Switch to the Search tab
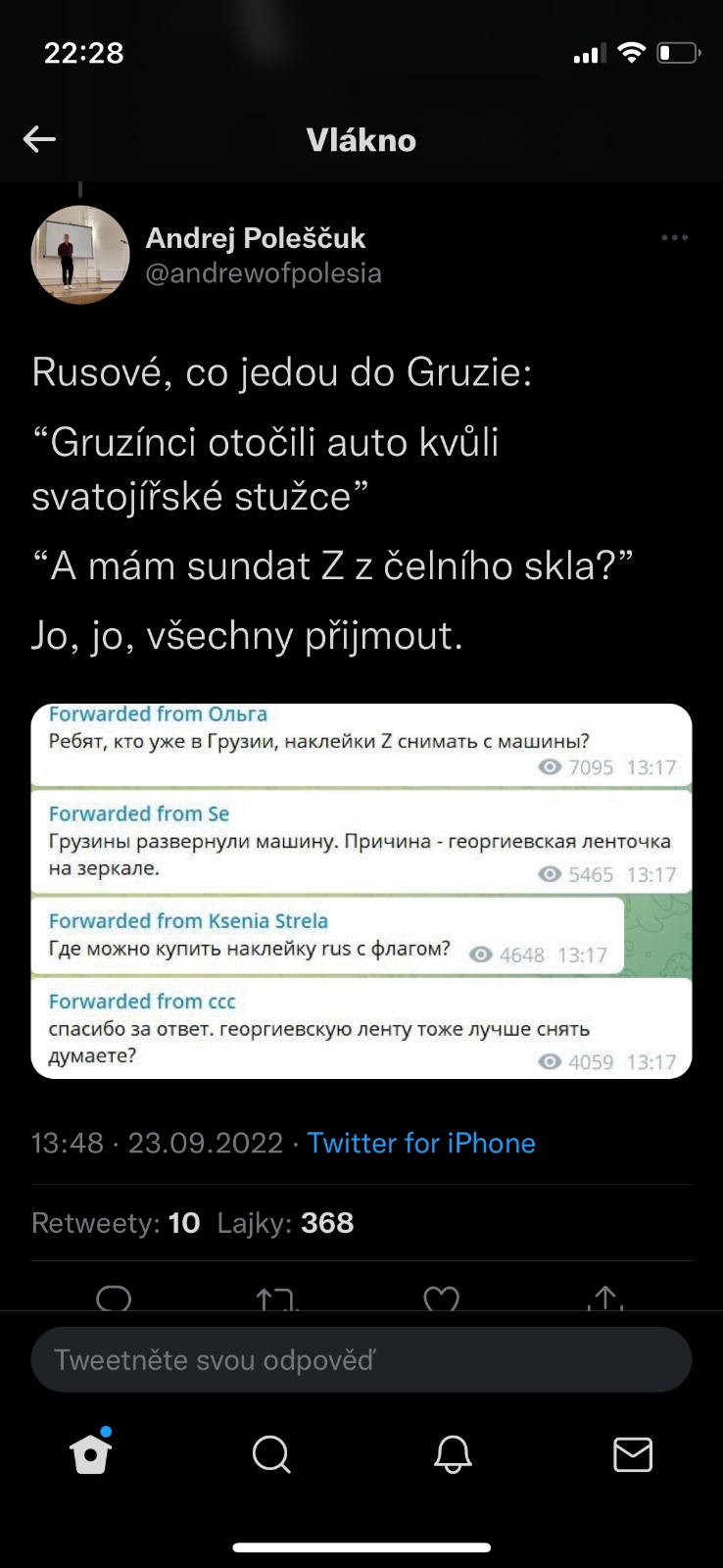The height and width of the screenshot is (1568, 723). coord(271,1454)
